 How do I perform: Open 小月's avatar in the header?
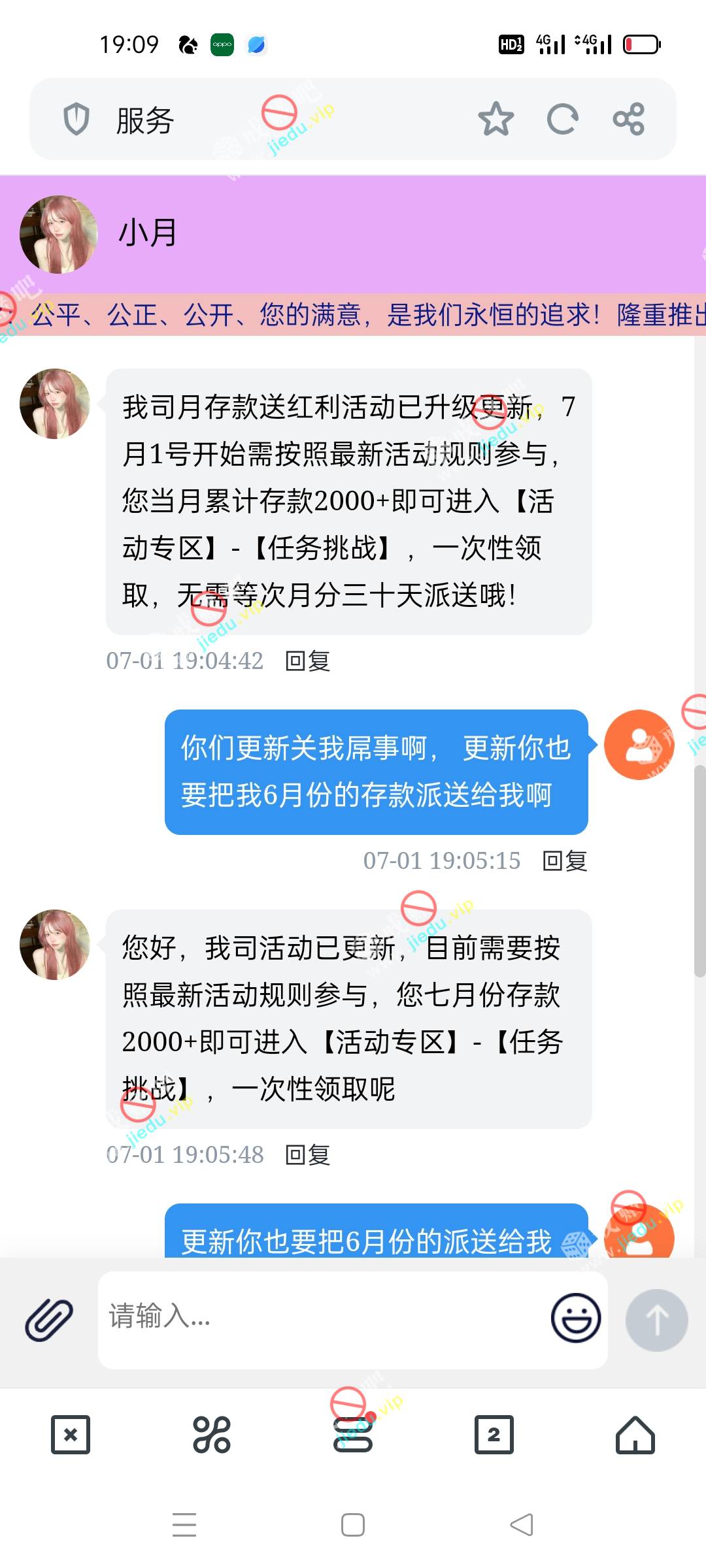click(59, 234)
